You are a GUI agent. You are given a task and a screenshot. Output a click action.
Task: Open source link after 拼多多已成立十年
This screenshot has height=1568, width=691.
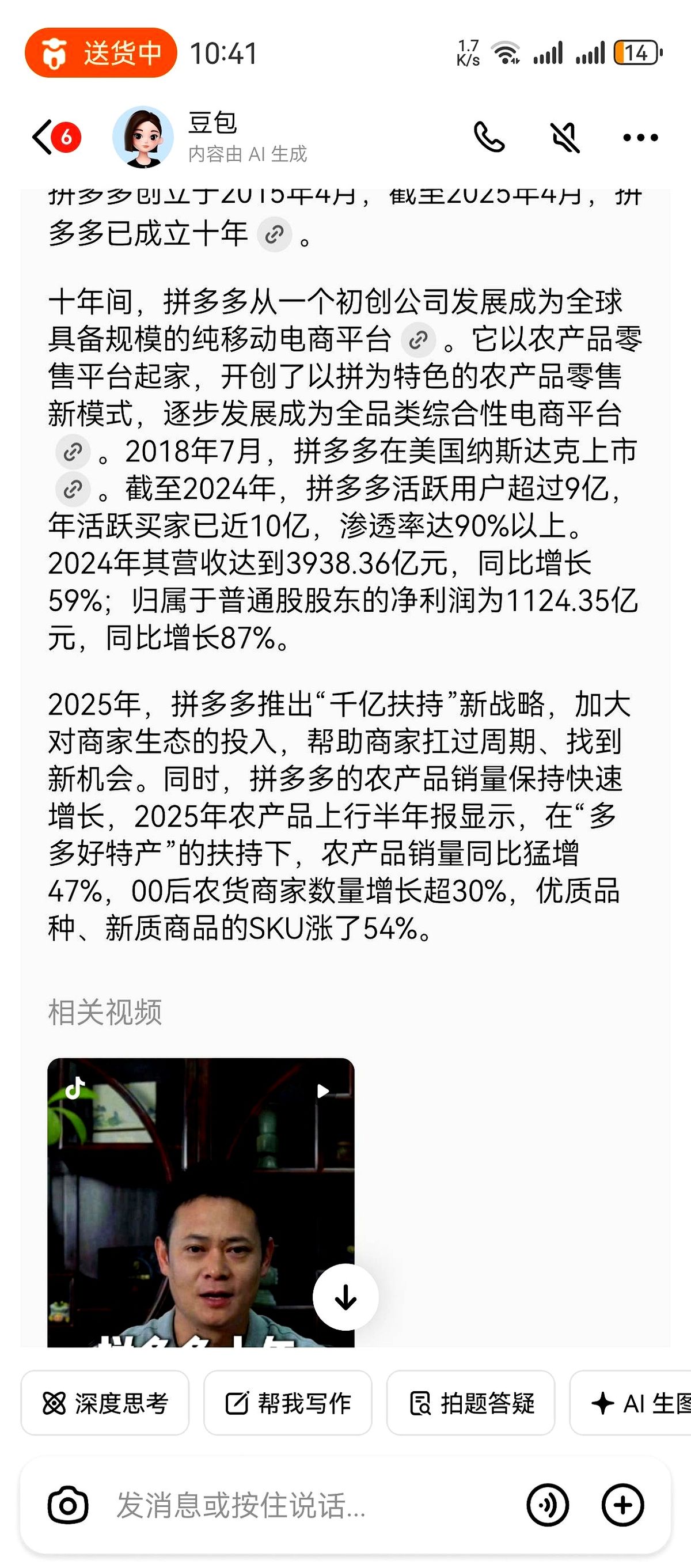point(274,234)
